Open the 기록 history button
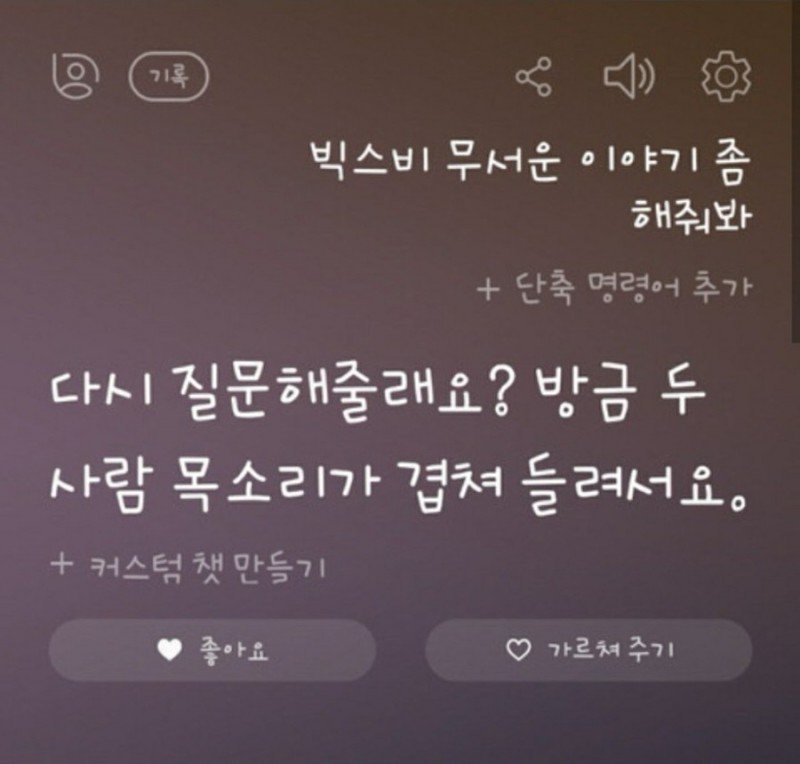This screenshot has width=800, height=764. click(x=168, y=77)
